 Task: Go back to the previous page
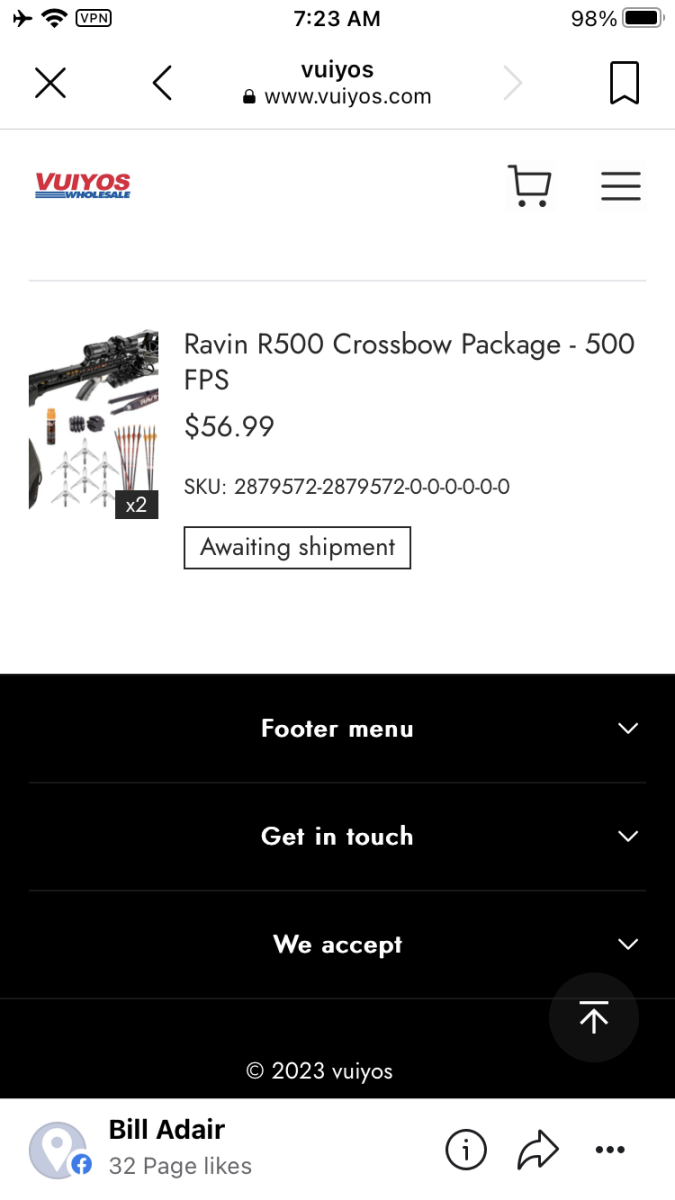[x=162, y=83]
